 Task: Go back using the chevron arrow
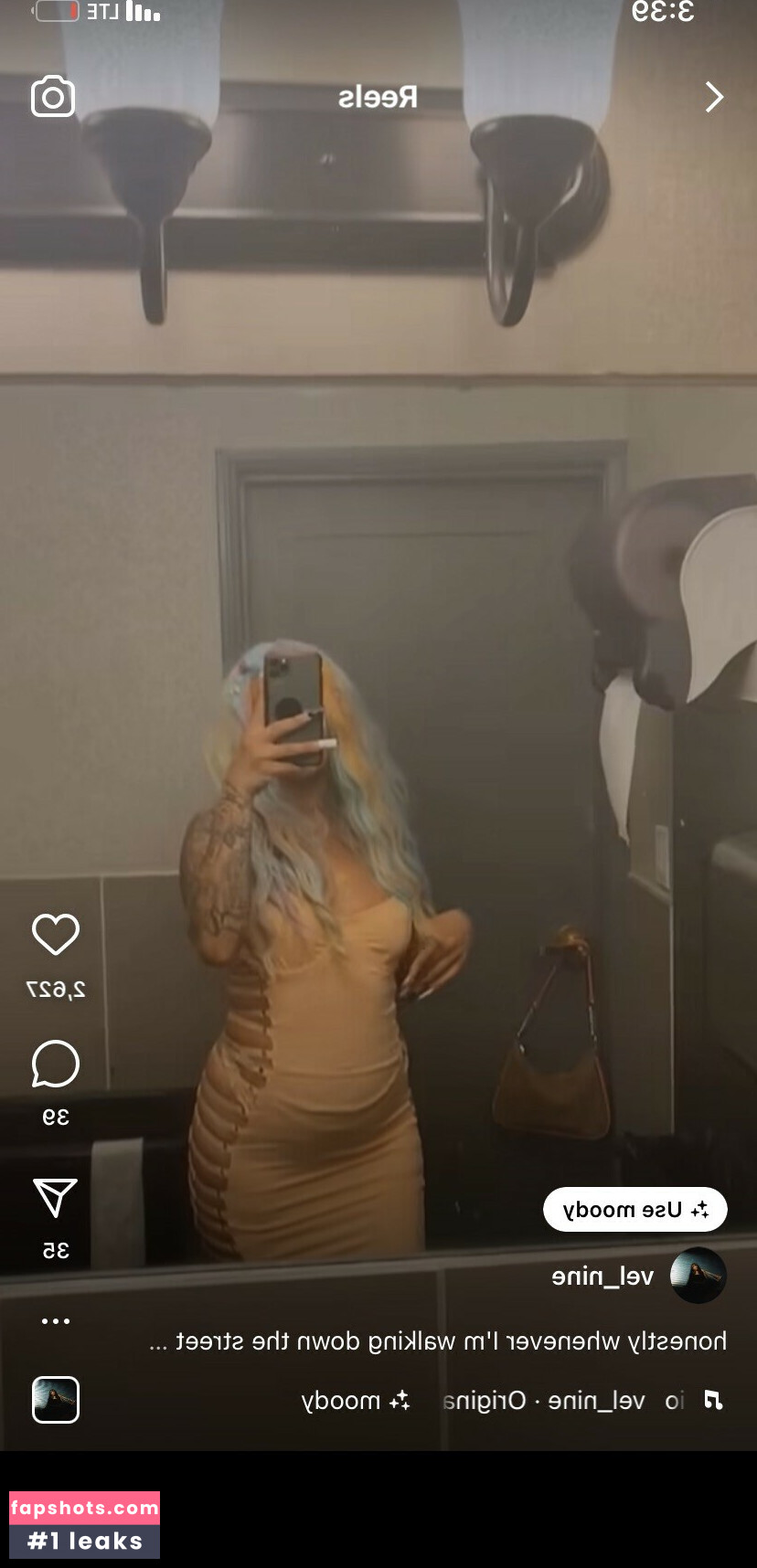pos(714,97)
